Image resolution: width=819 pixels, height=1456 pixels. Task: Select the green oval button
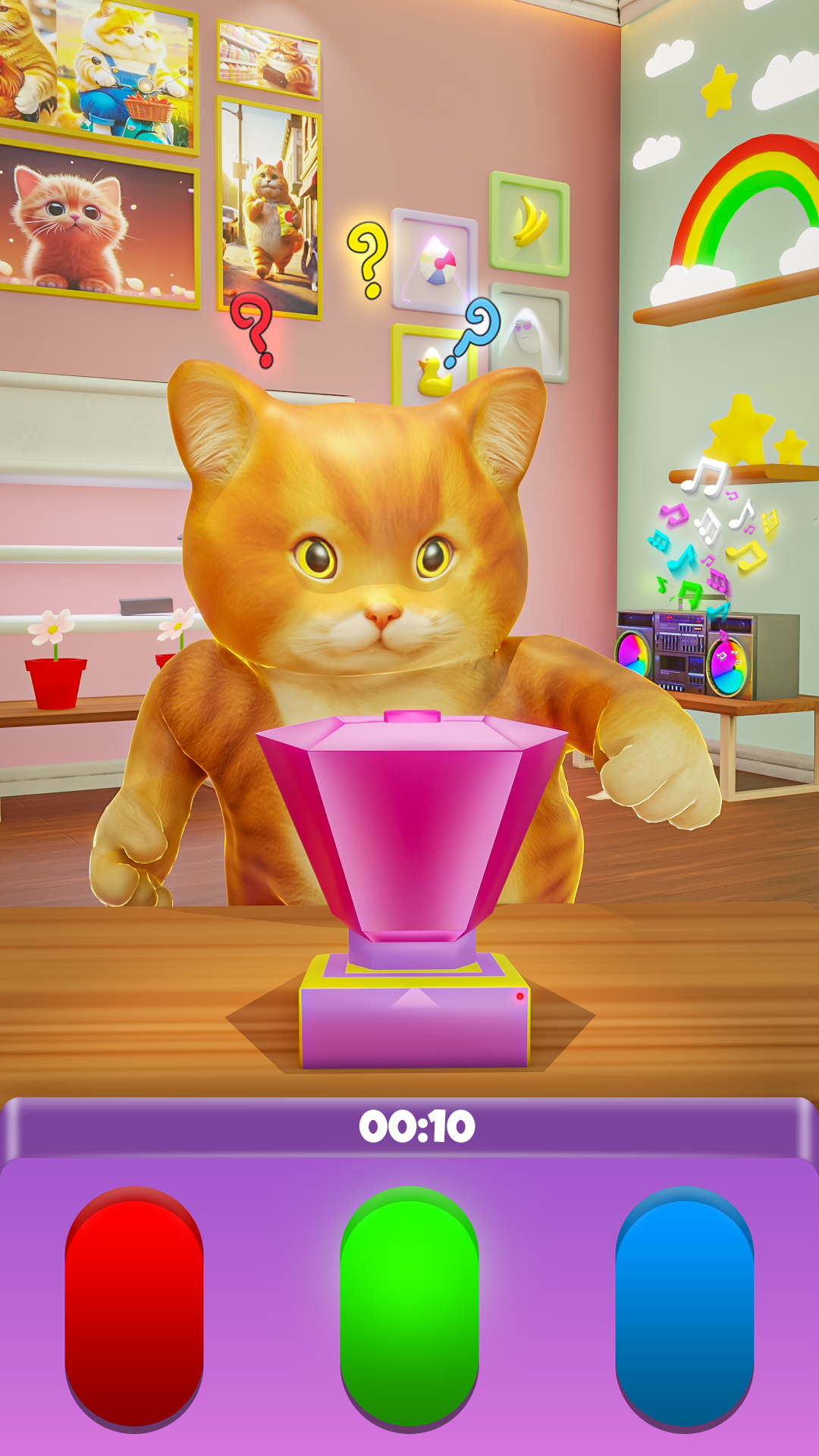pyautogui.click(x=409, y=1309)
